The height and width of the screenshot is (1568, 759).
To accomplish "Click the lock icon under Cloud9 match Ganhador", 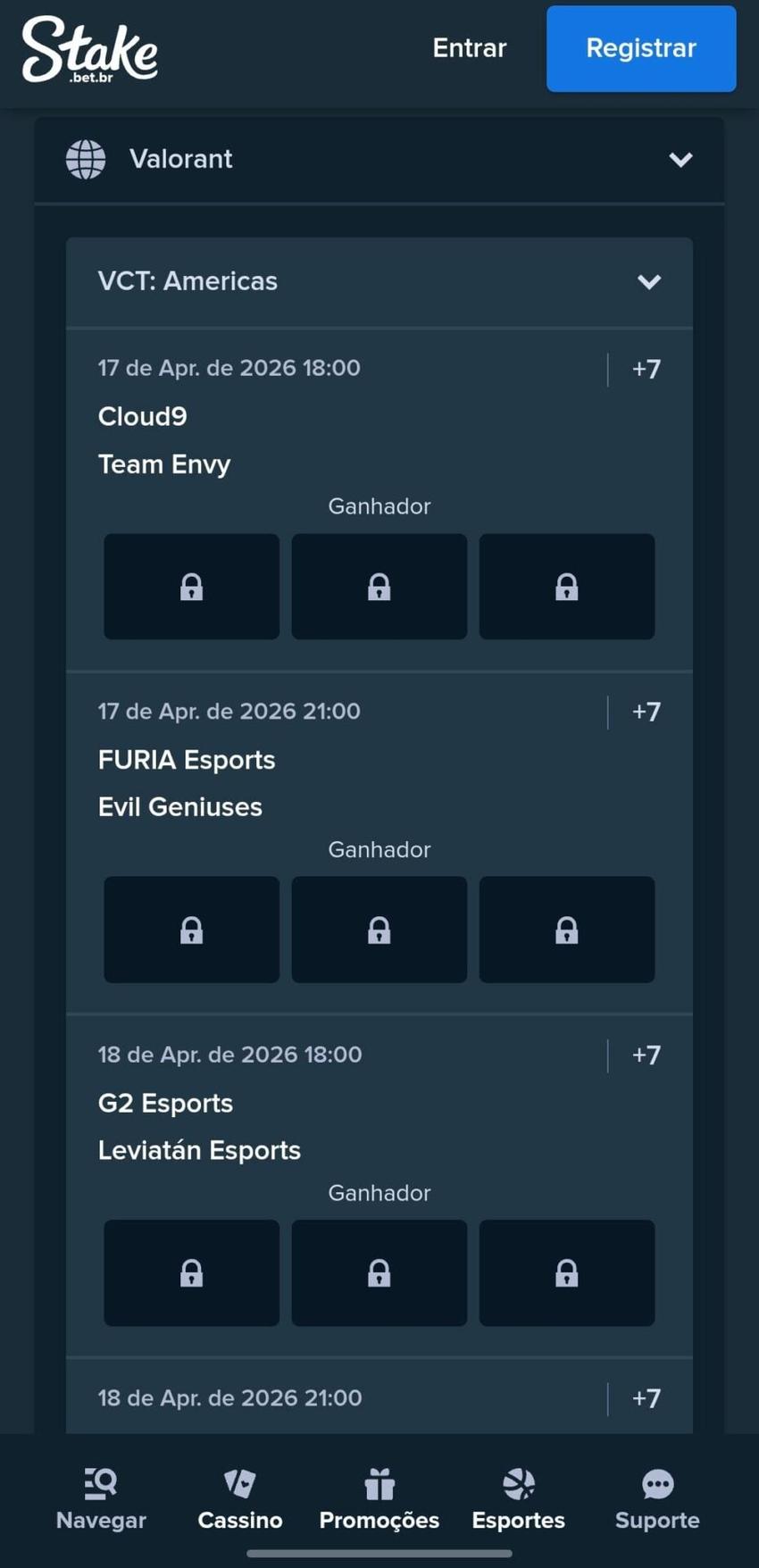I will [191, 587].
